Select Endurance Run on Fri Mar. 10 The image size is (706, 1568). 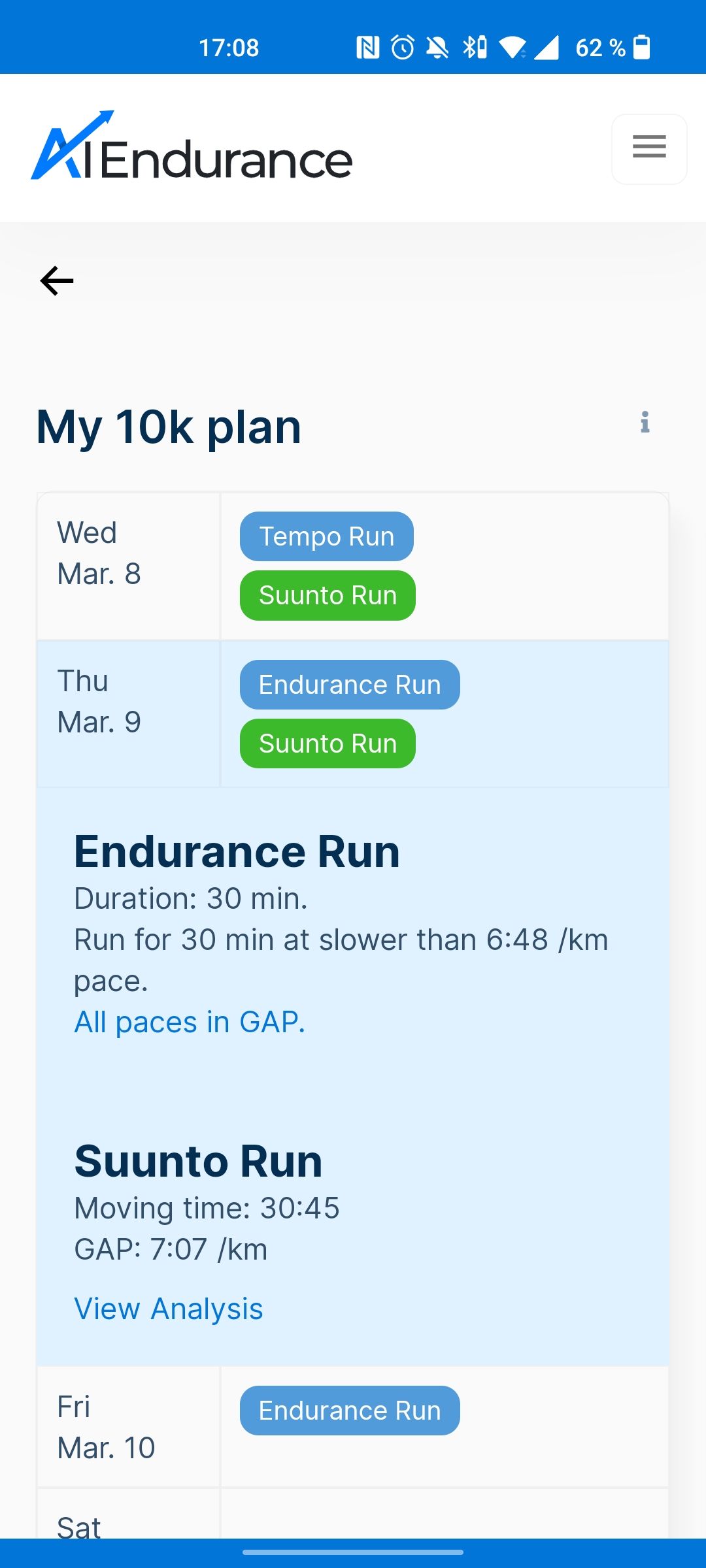tap(350, 1411)
